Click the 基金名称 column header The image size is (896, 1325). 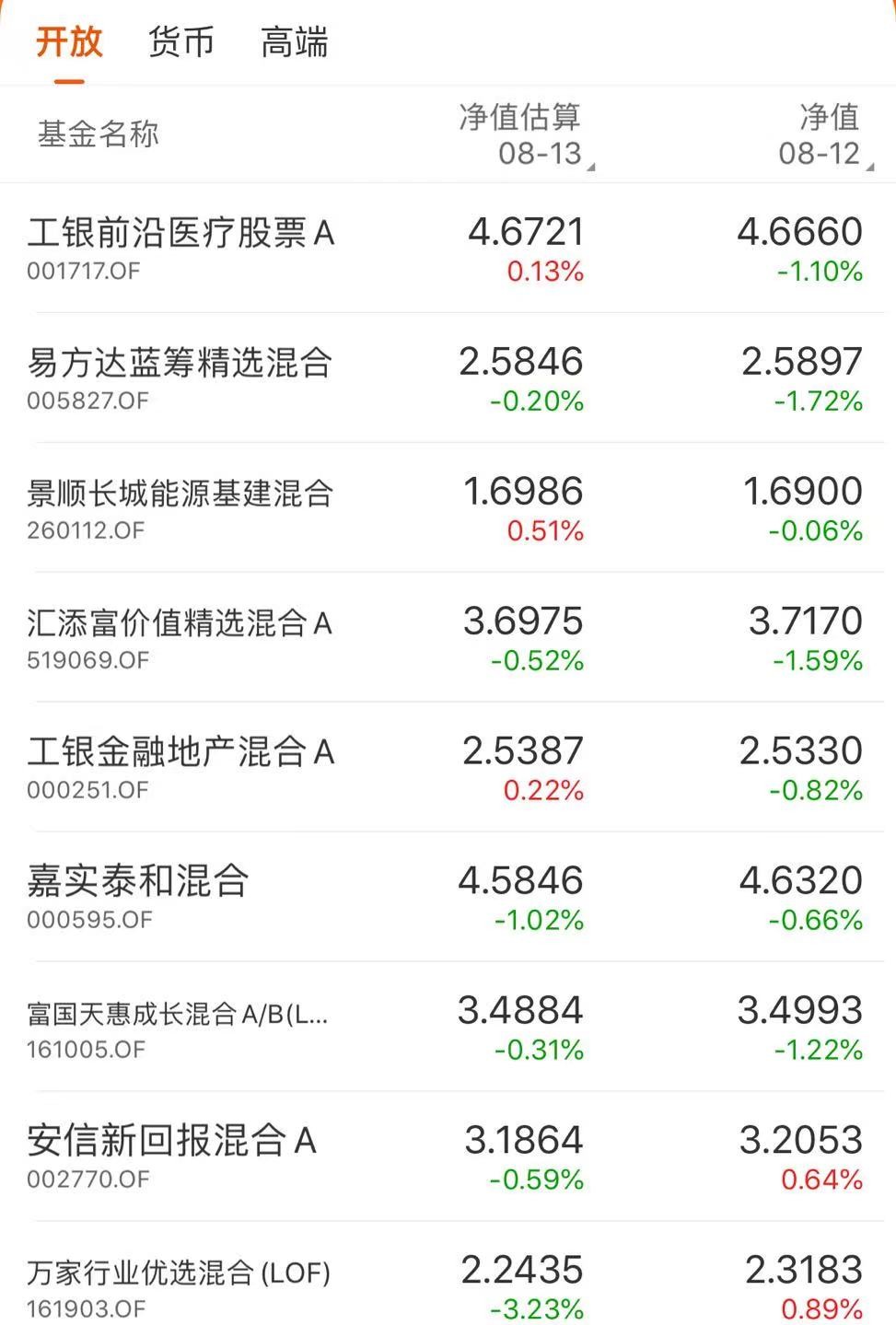pos(99,134)
